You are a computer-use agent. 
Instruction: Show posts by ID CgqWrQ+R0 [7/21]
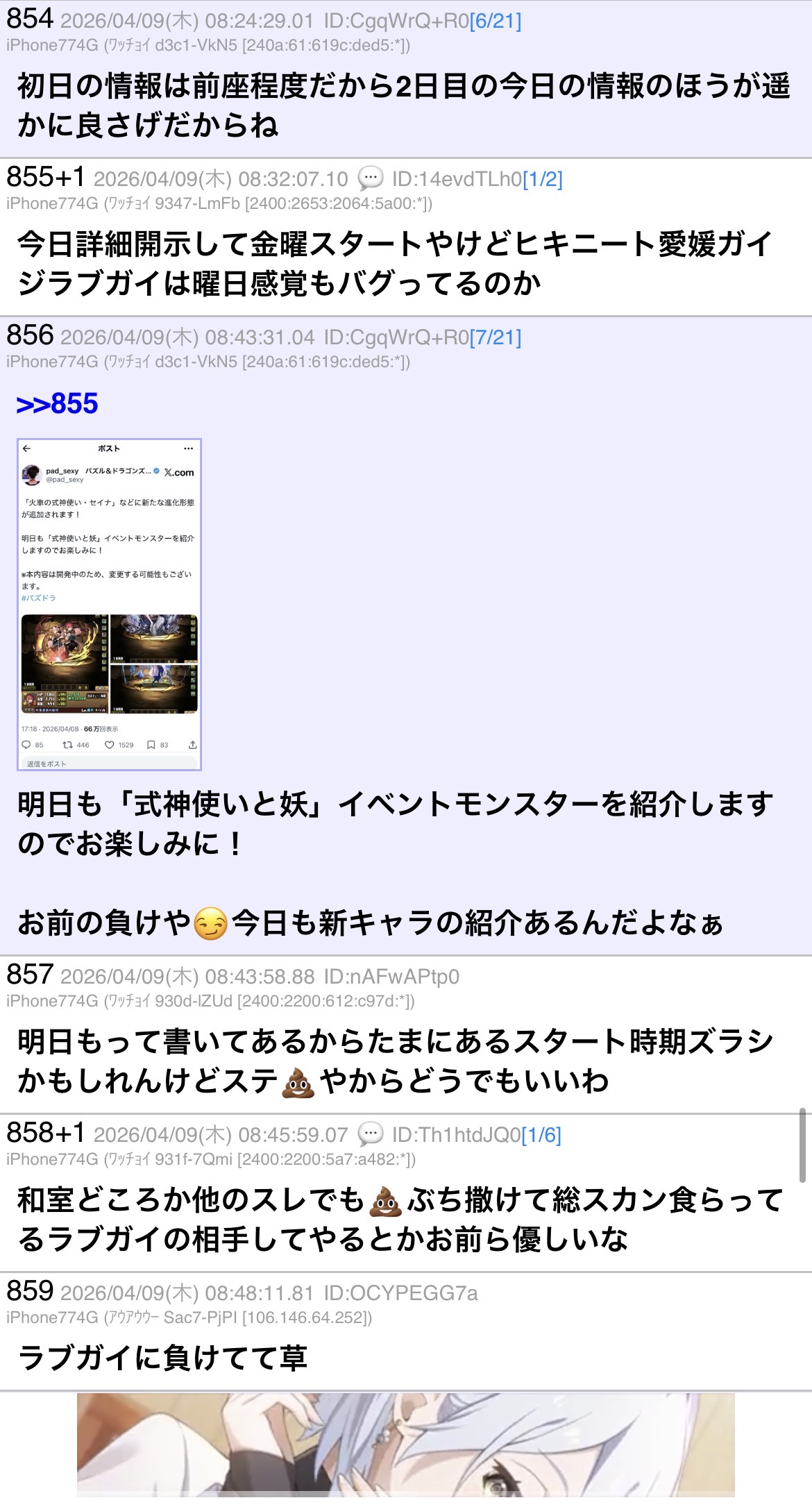click(495, 337)
